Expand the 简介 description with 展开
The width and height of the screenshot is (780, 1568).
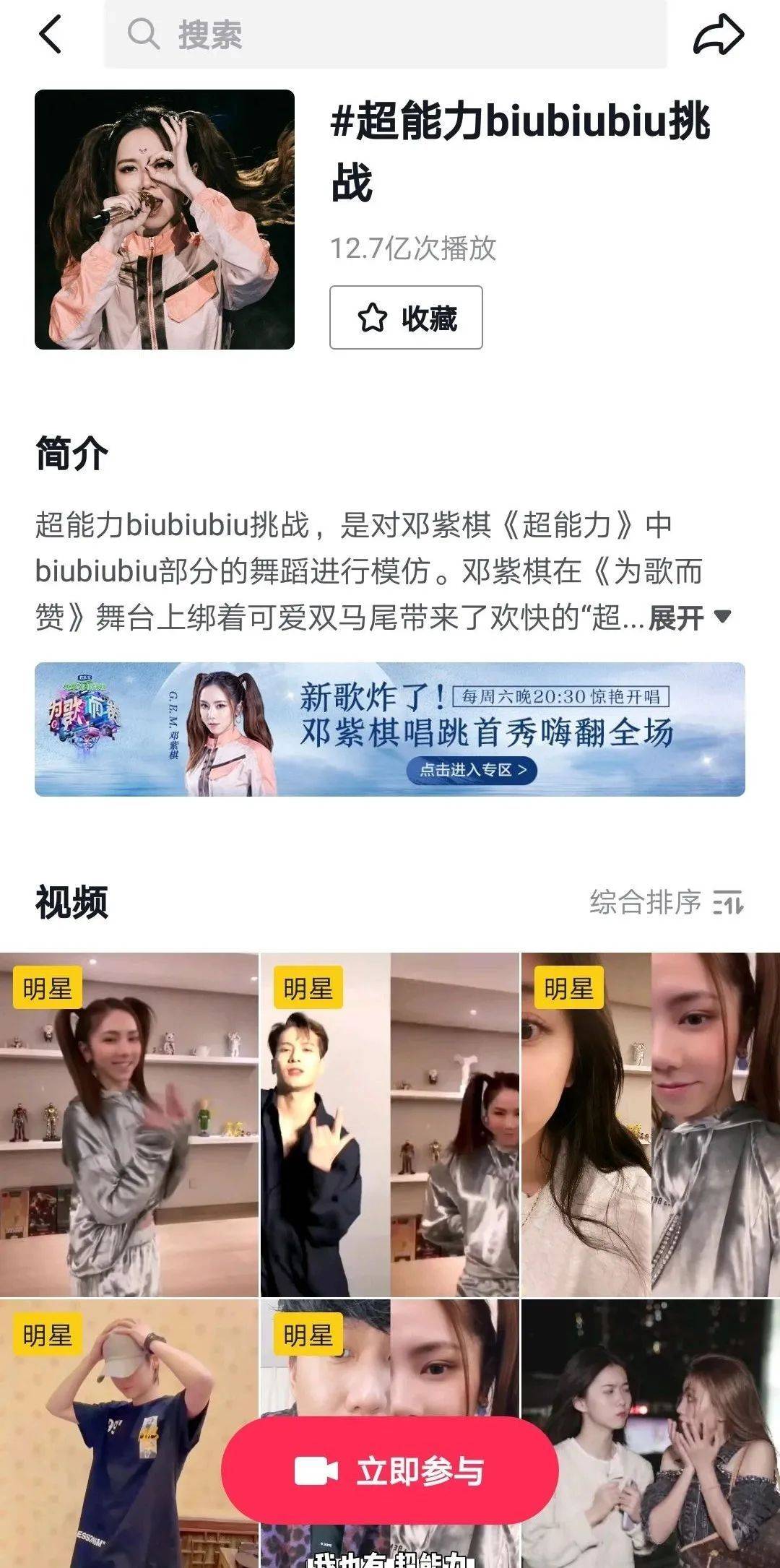[689, 618]
